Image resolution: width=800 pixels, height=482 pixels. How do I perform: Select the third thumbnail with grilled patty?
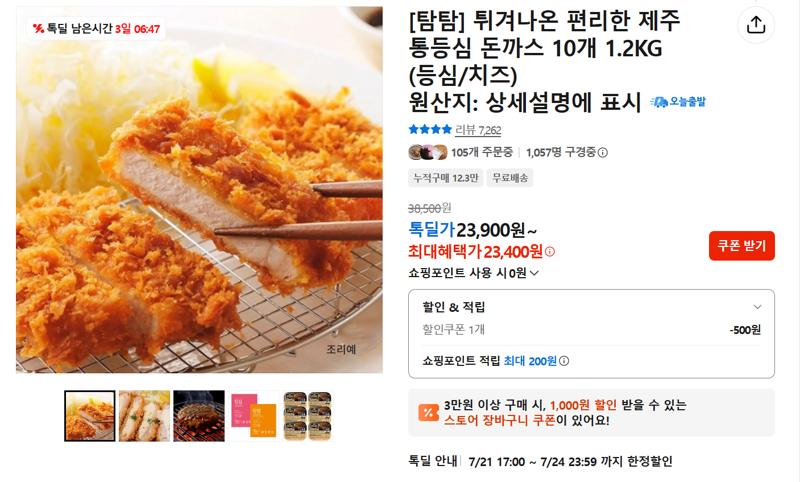(x=199, y=416)
